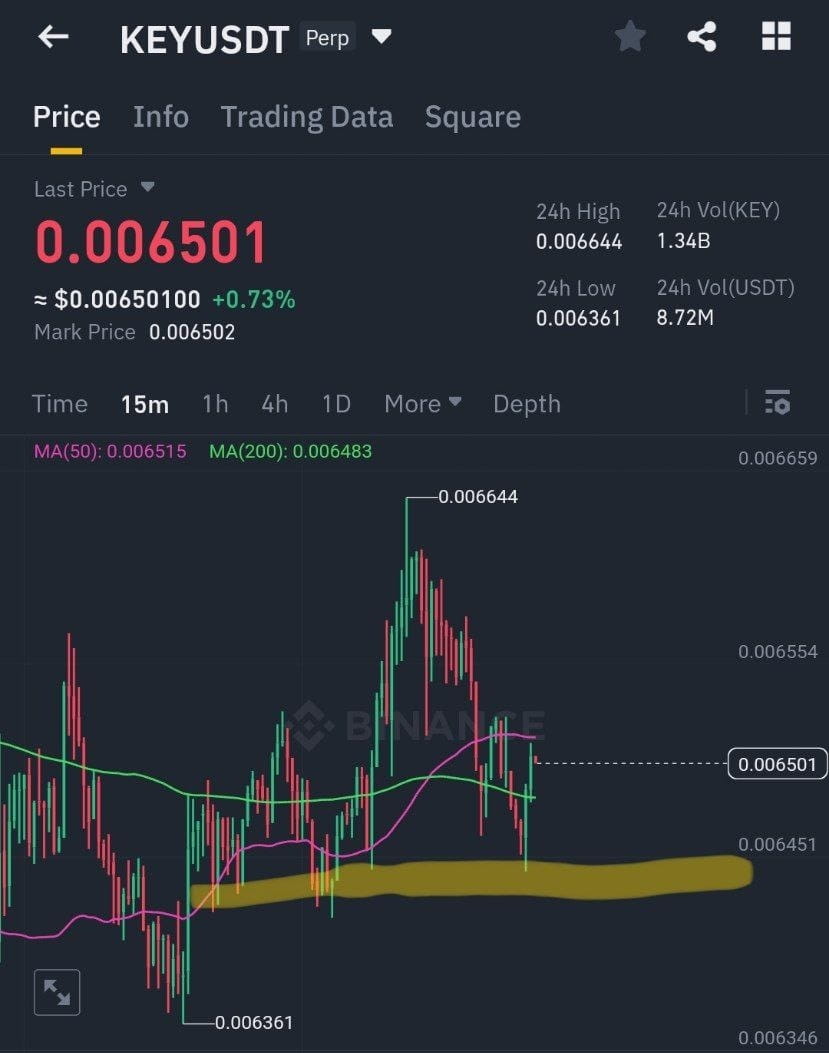The image size is (829, 1053).
Task: Select the MA(200) indicator label
Action: 290,451
